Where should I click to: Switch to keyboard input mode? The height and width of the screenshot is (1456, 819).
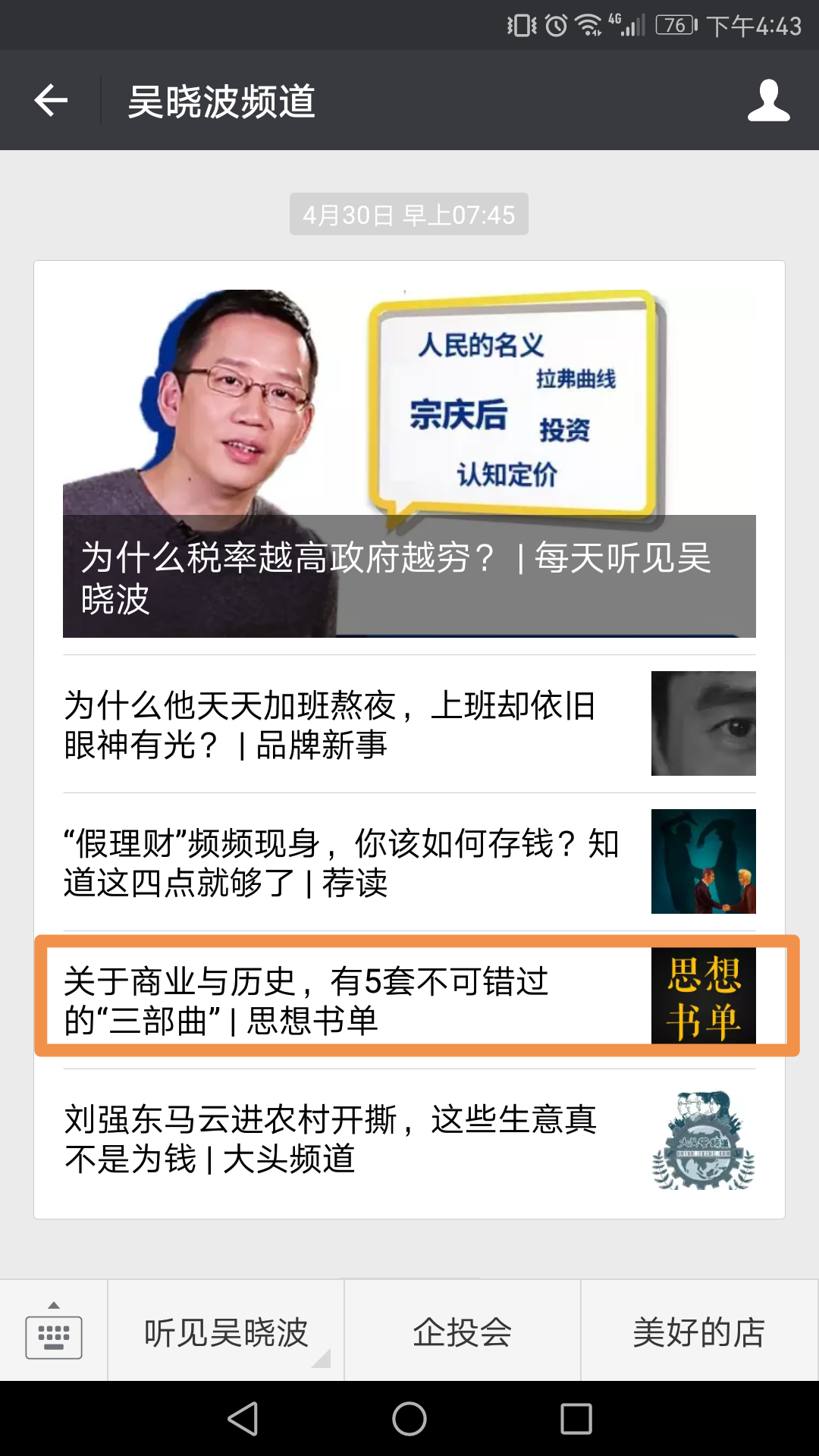tap(54, 1332)
